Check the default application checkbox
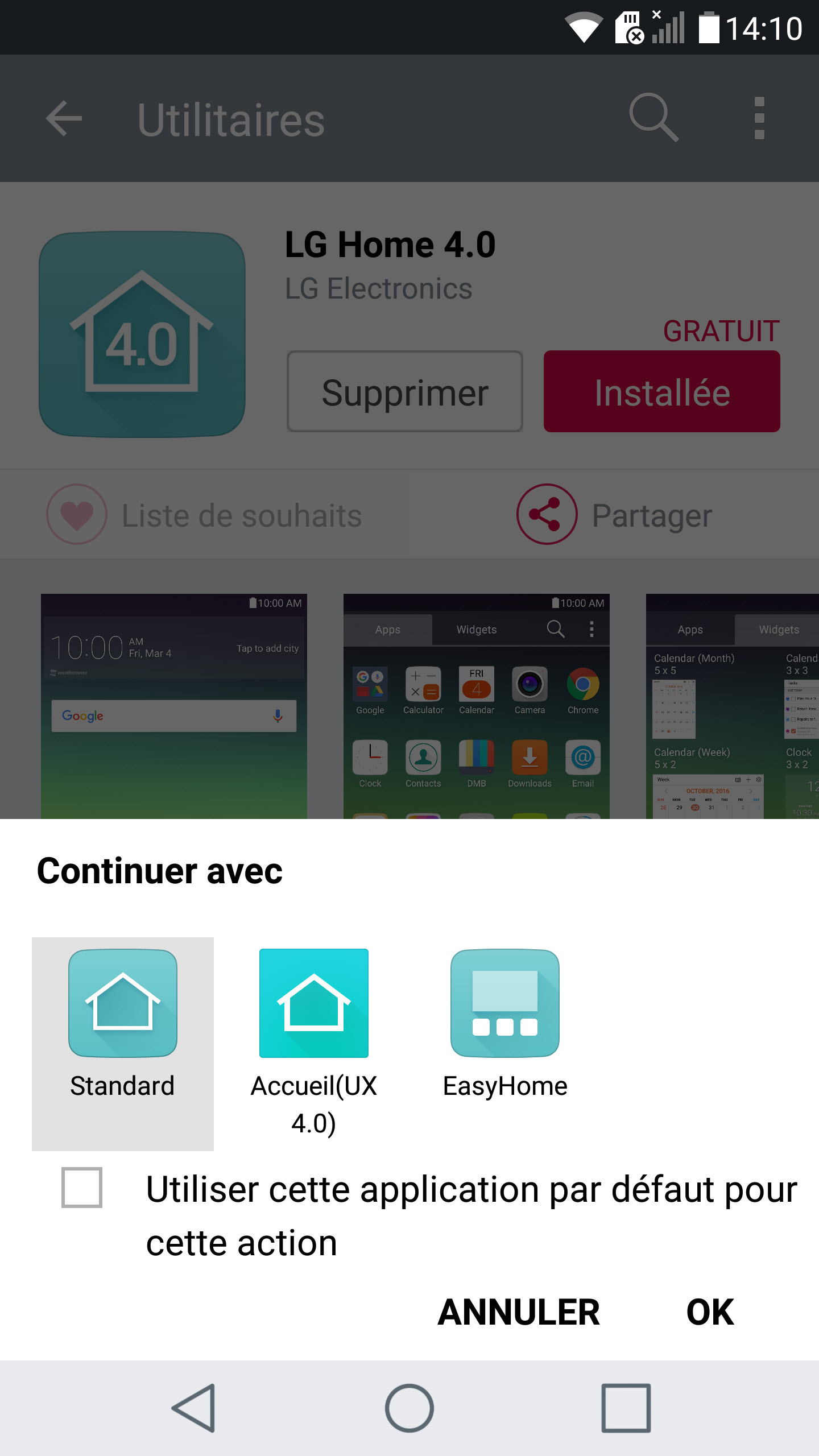Viewport: 819px width, 1456px height. point(82,1188)
